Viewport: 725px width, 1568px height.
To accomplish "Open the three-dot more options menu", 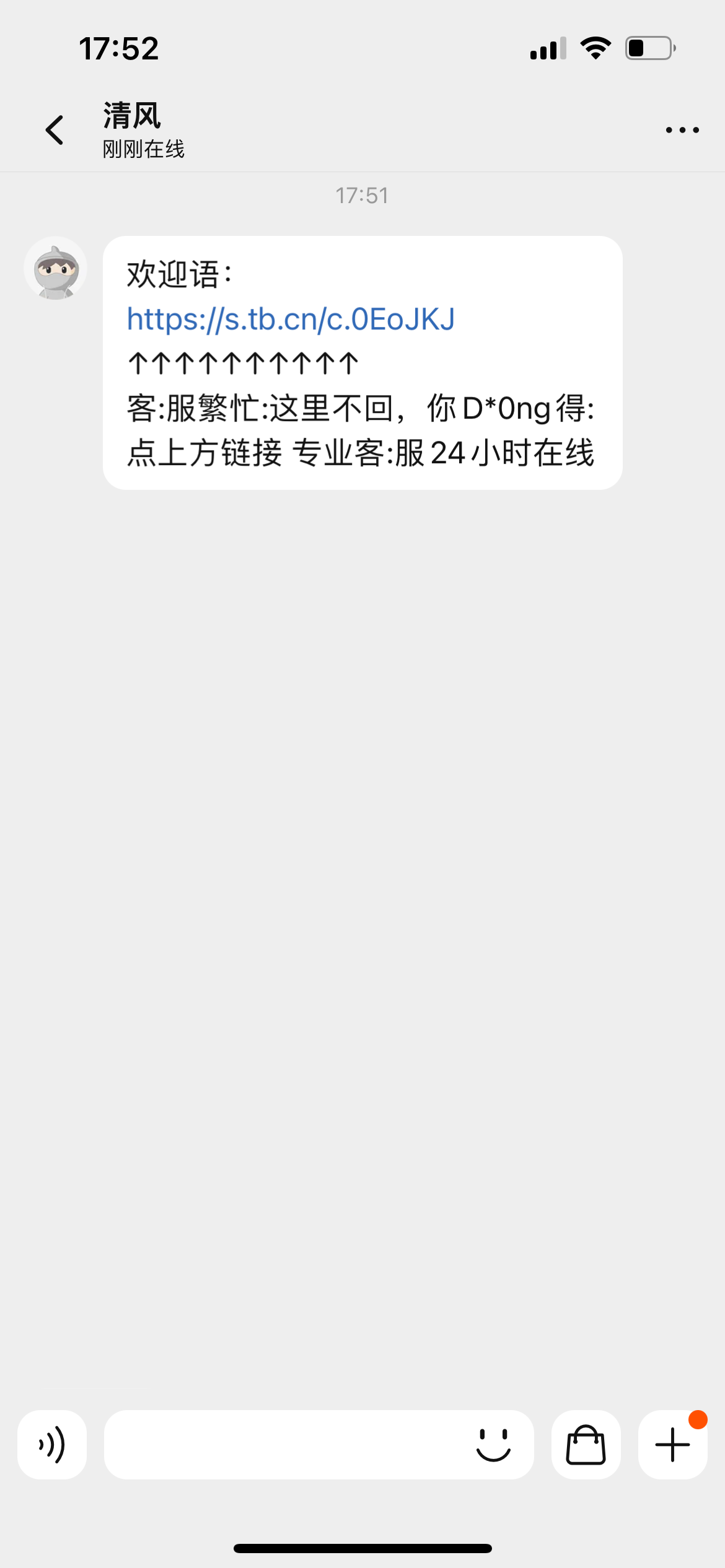I will tap(682, 130).
